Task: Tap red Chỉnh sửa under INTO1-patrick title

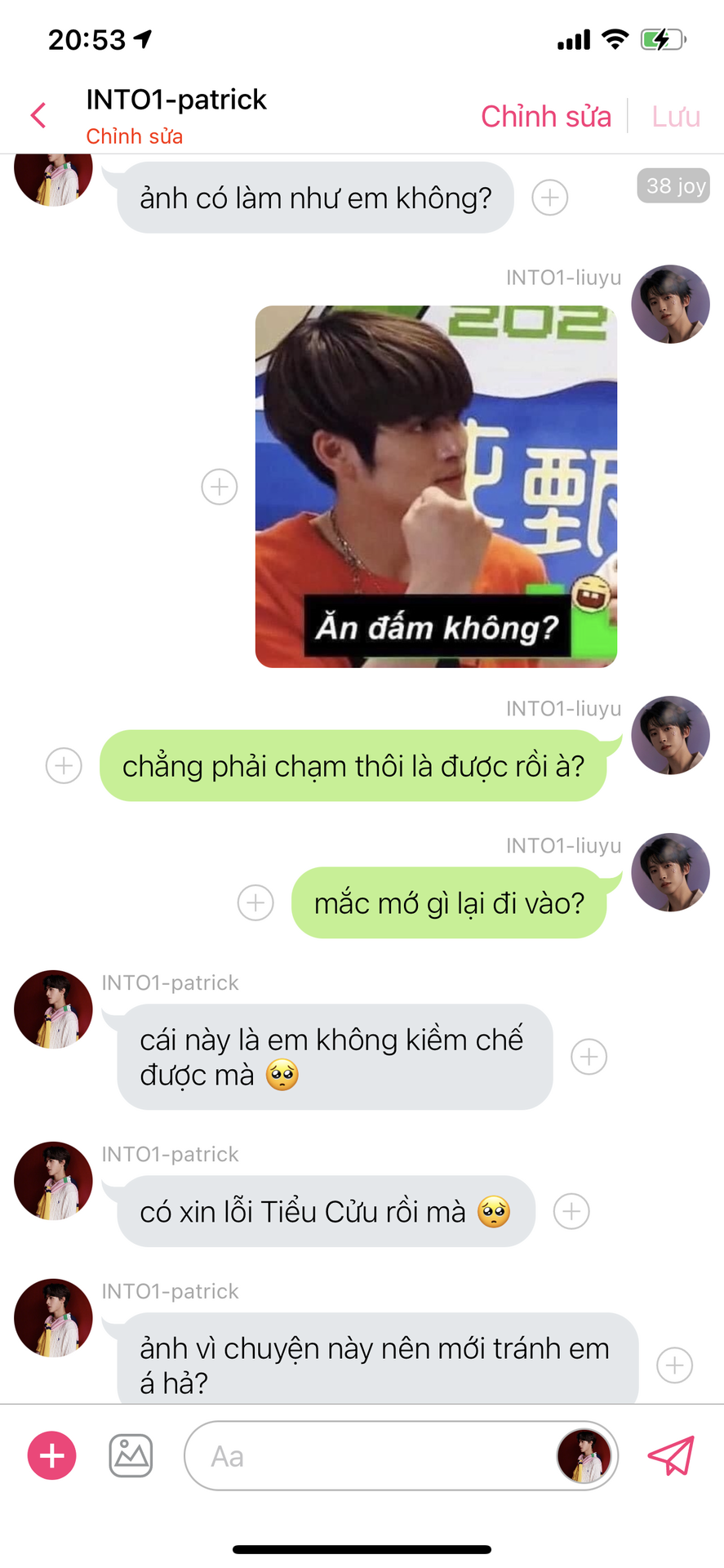Action: coord(135,136)
